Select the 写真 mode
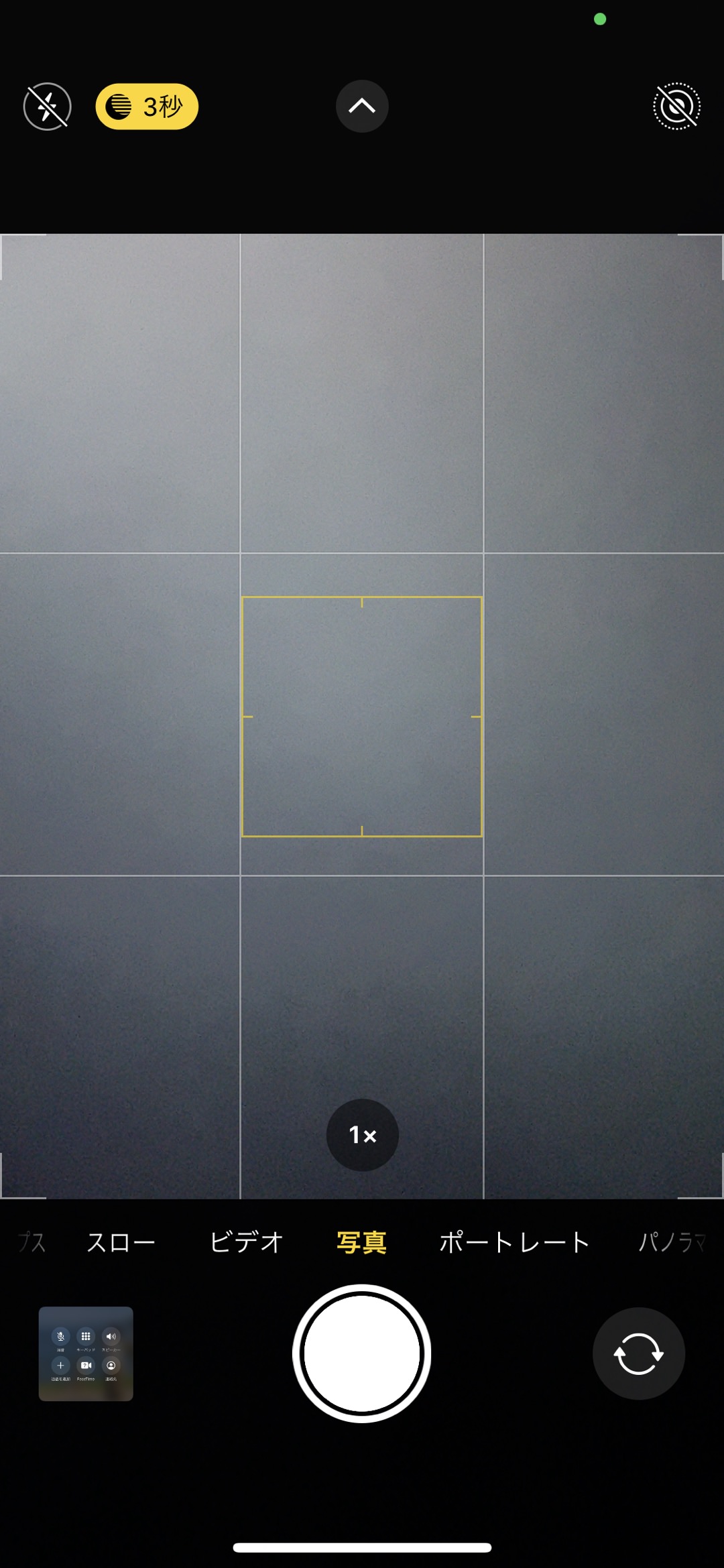The width and height of the screenshot is (724, 1568). click(x=361, y=1242)
